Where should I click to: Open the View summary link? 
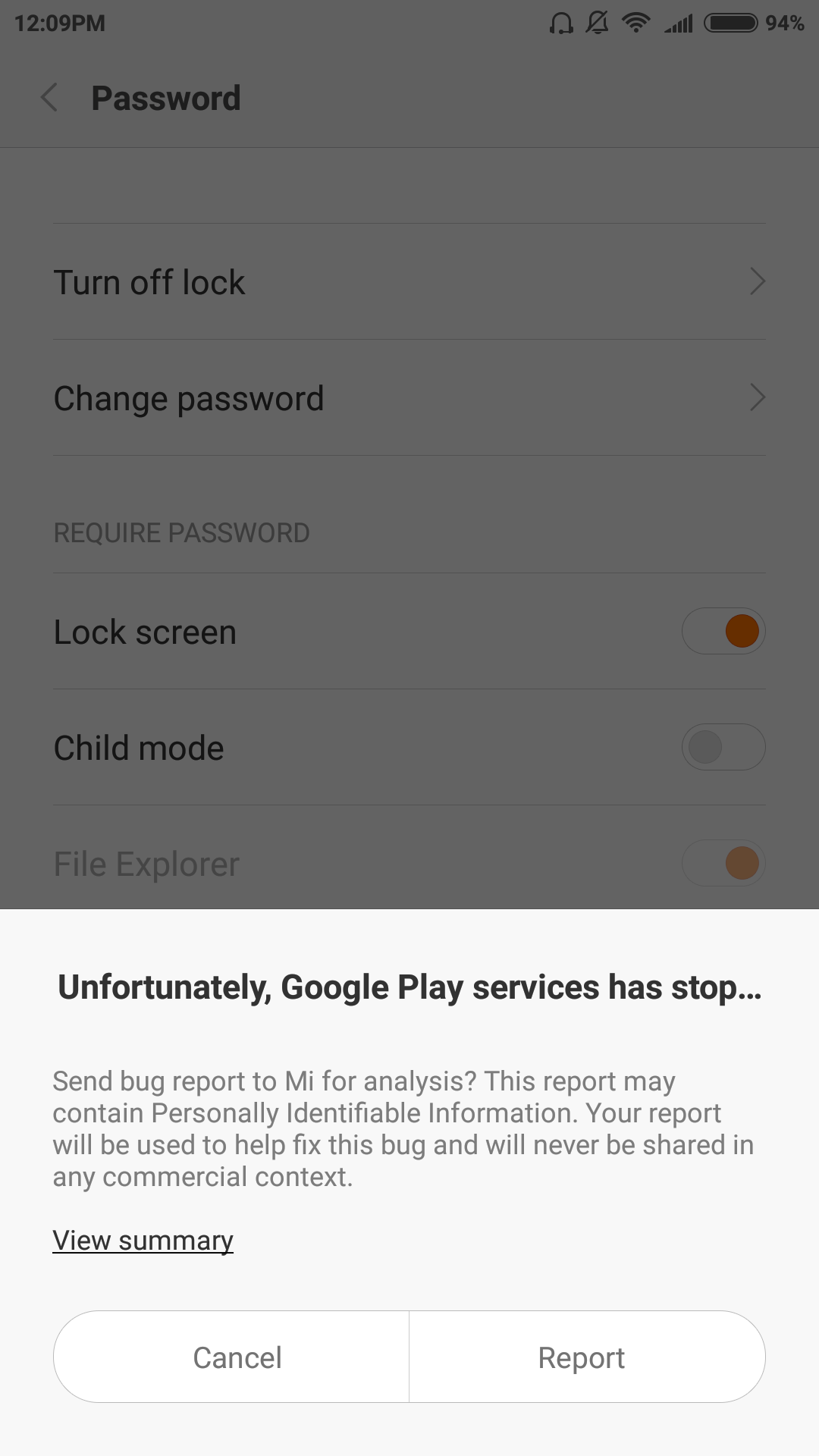pos(143,1241)
